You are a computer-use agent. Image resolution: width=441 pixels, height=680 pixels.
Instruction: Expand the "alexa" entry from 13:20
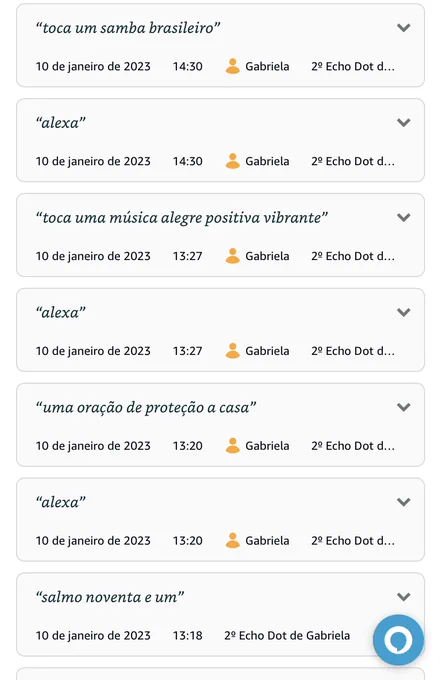coord(403,502)
